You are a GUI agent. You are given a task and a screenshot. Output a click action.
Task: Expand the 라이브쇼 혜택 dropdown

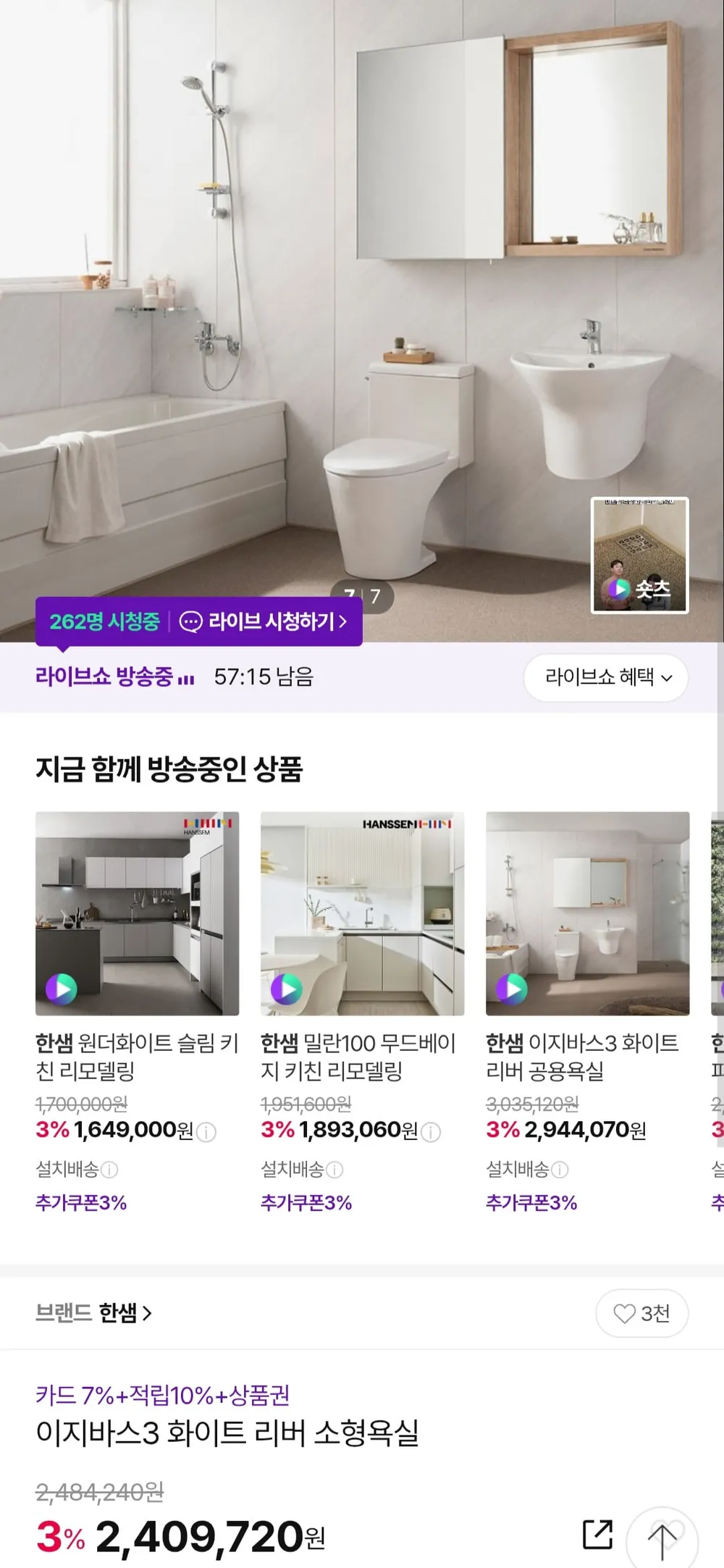click(x=606, y=677)
